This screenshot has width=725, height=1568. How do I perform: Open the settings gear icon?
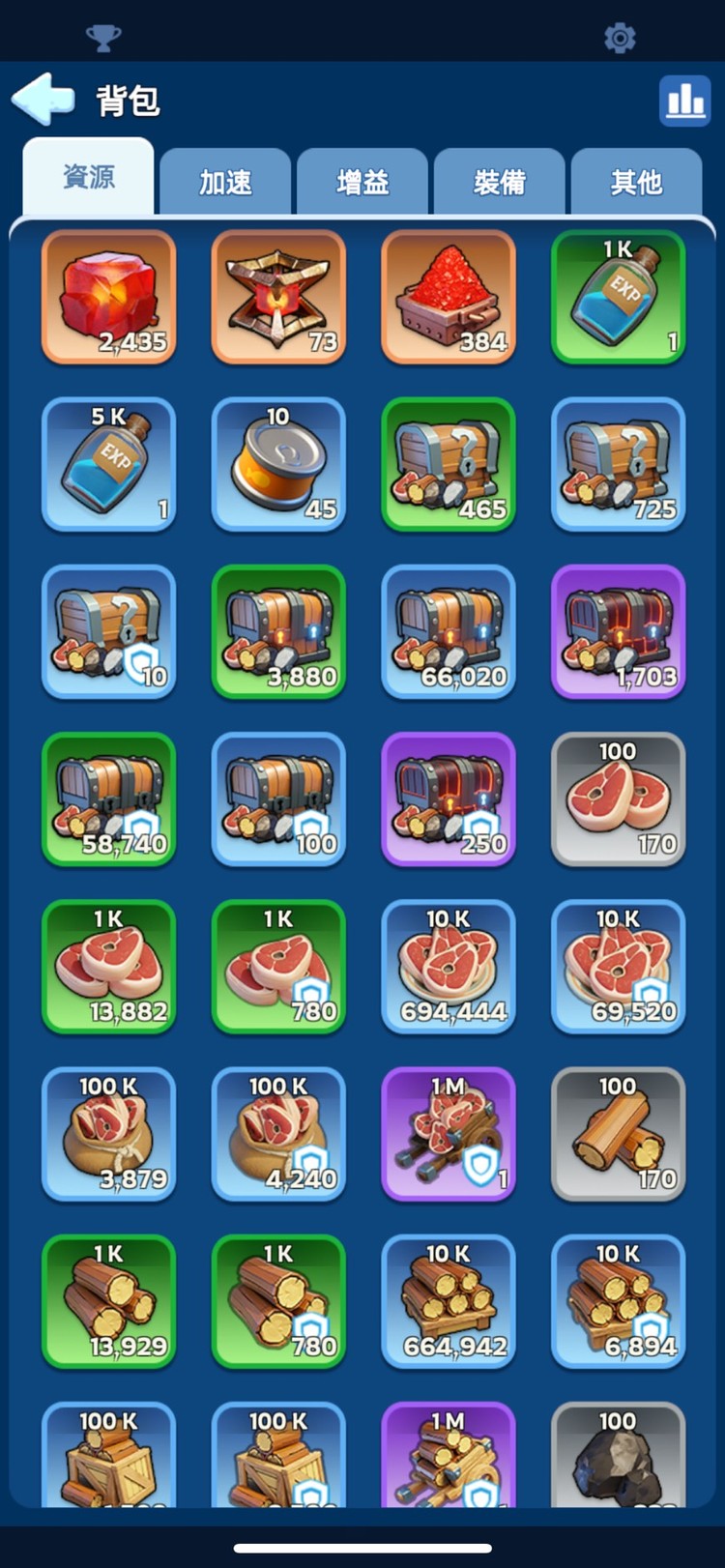click(x=620, y=38)
